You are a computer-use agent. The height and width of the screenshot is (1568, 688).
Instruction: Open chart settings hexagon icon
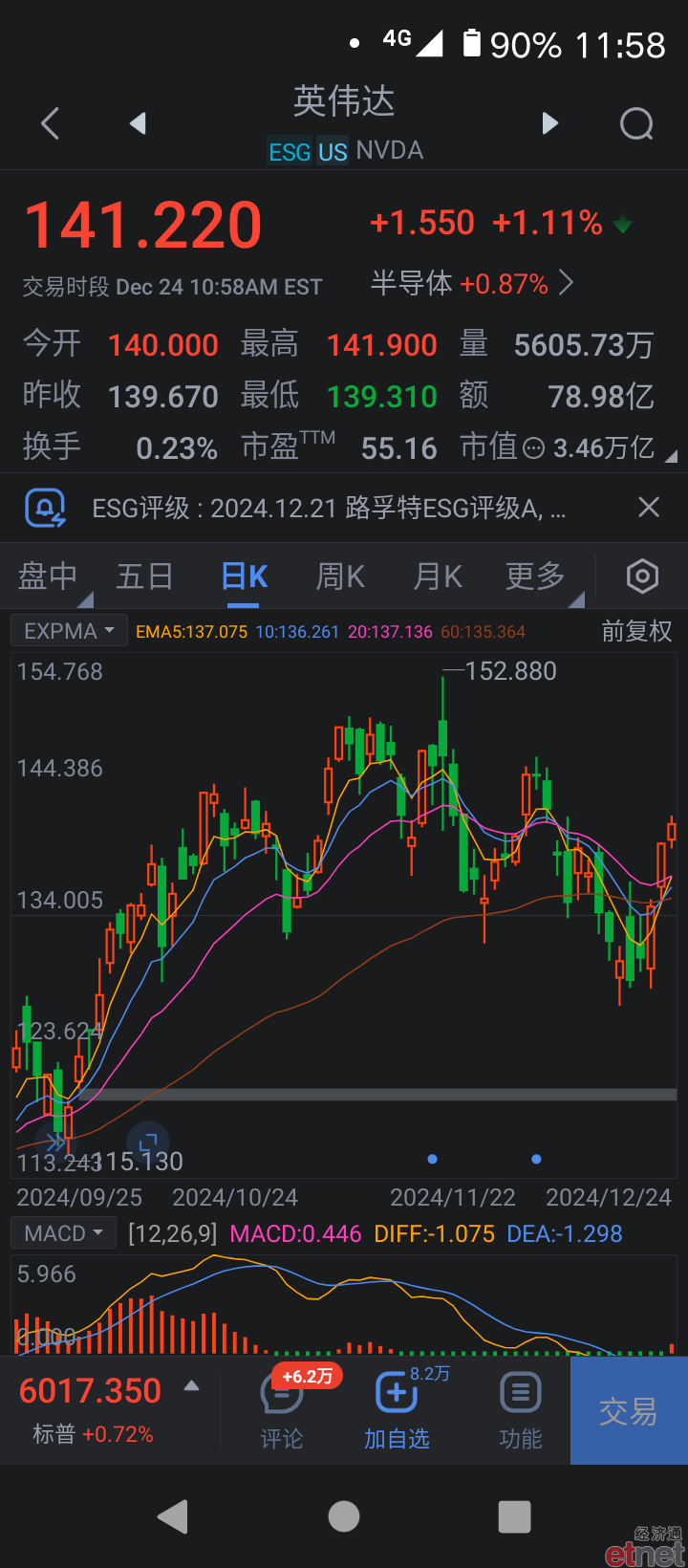point(642,577)
